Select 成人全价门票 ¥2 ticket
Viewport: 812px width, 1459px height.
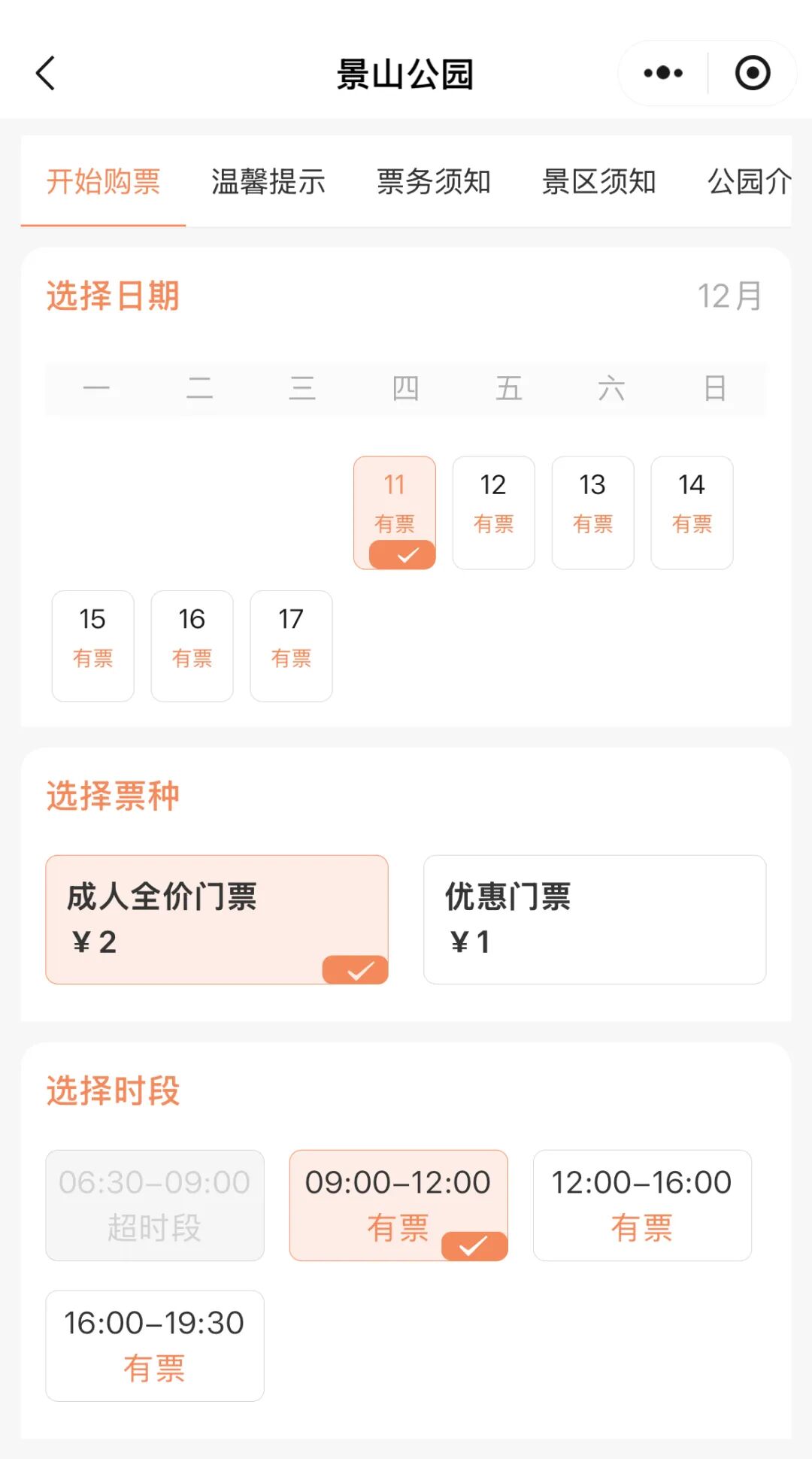pyautogui.click(x=217, y=919)
